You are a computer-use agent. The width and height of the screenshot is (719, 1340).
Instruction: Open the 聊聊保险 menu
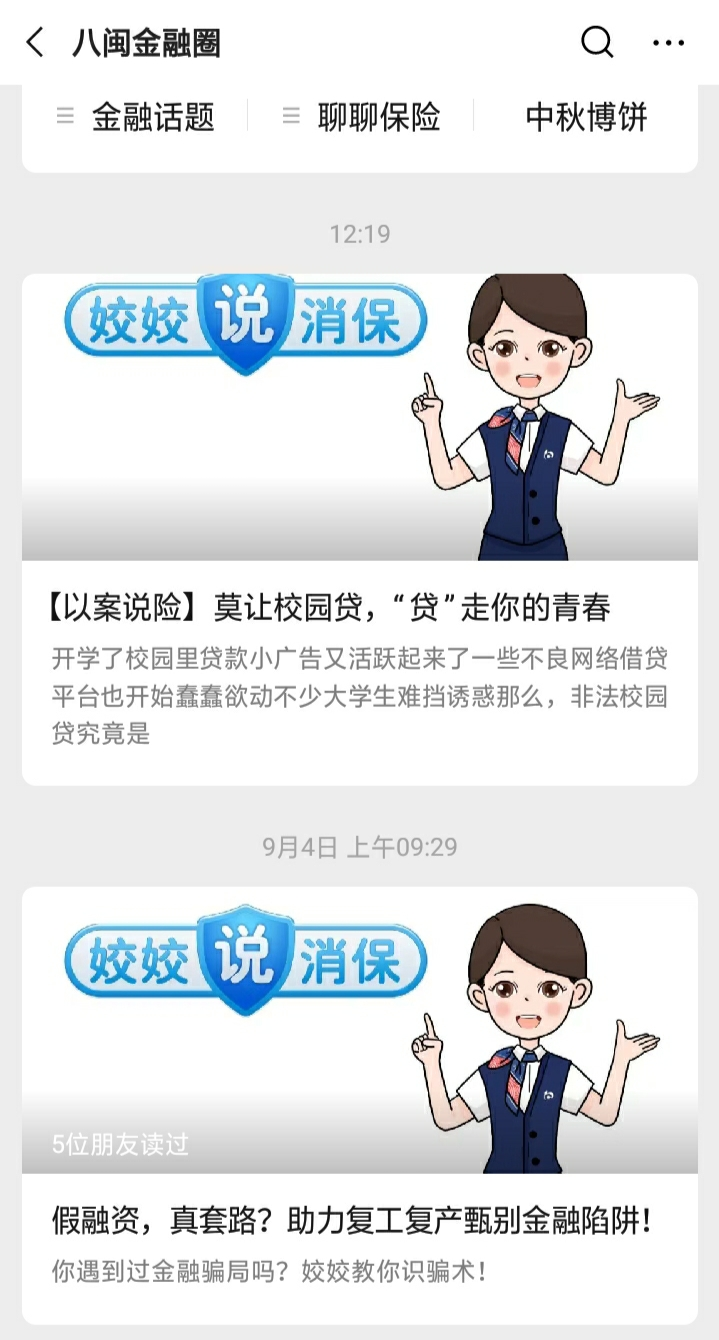(361, 117)
